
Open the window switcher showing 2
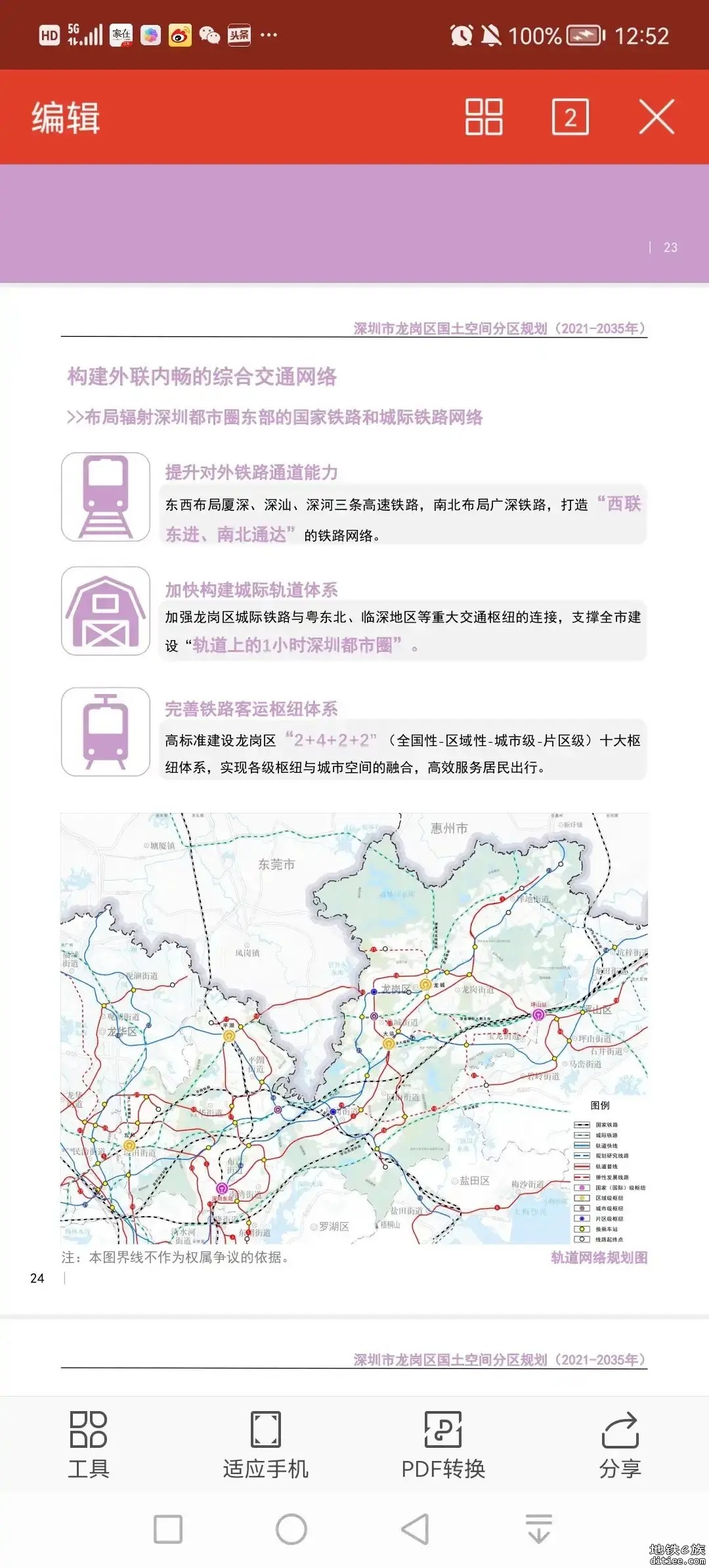click(x=570, y=118)
